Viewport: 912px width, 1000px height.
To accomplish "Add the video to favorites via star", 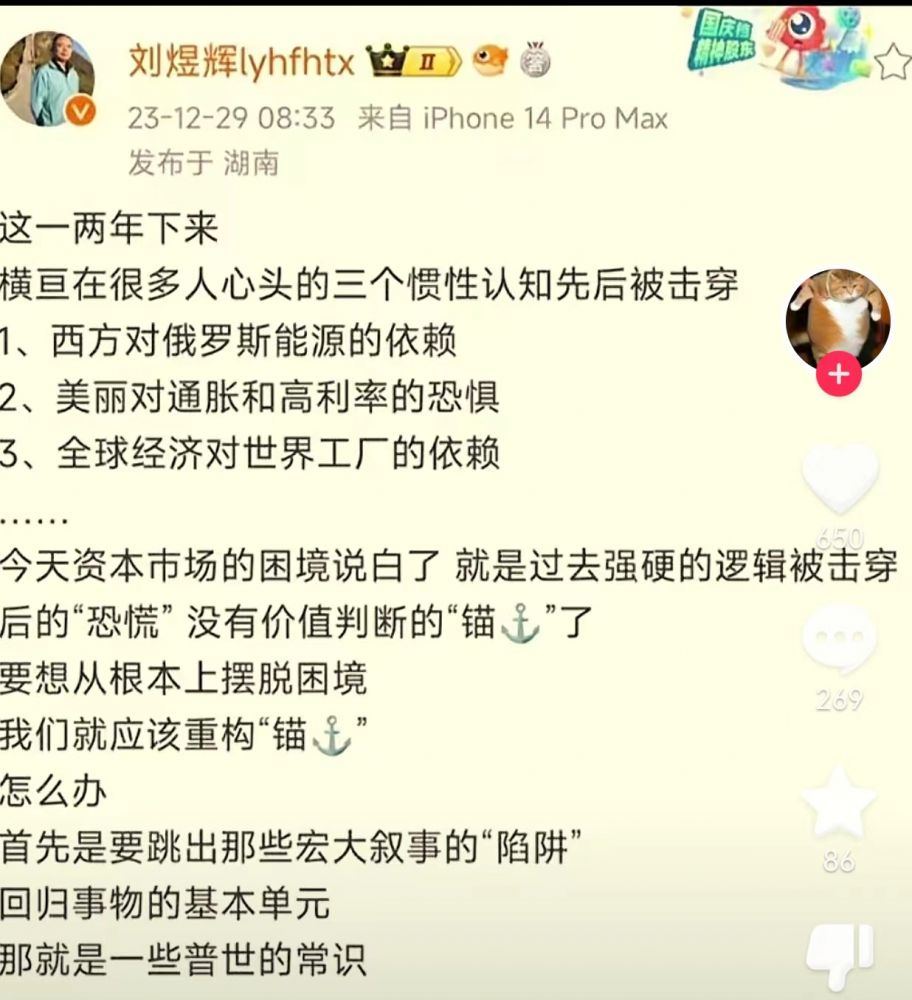I will click(x=840, y=803).
